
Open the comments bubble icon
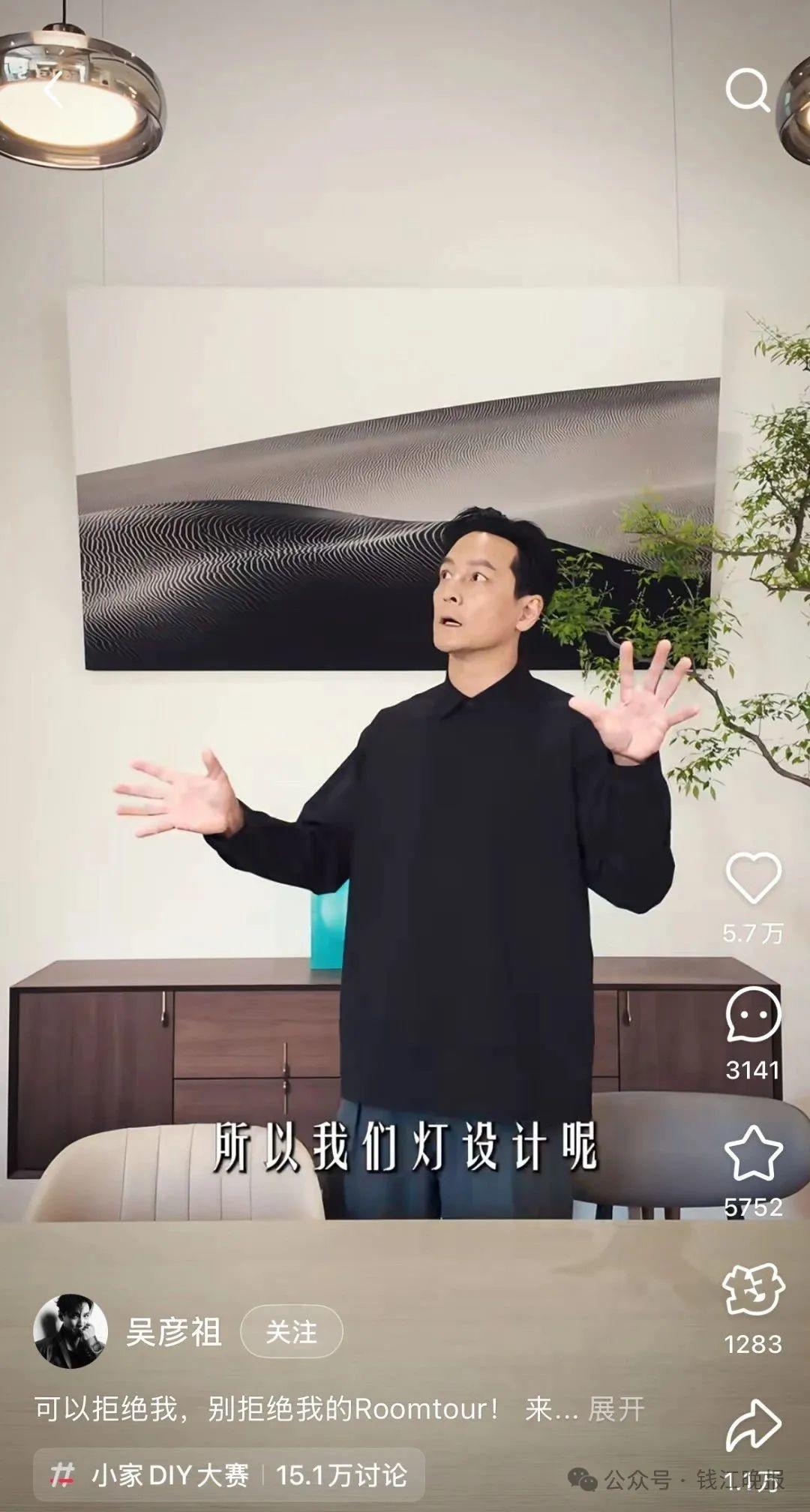753,1015
